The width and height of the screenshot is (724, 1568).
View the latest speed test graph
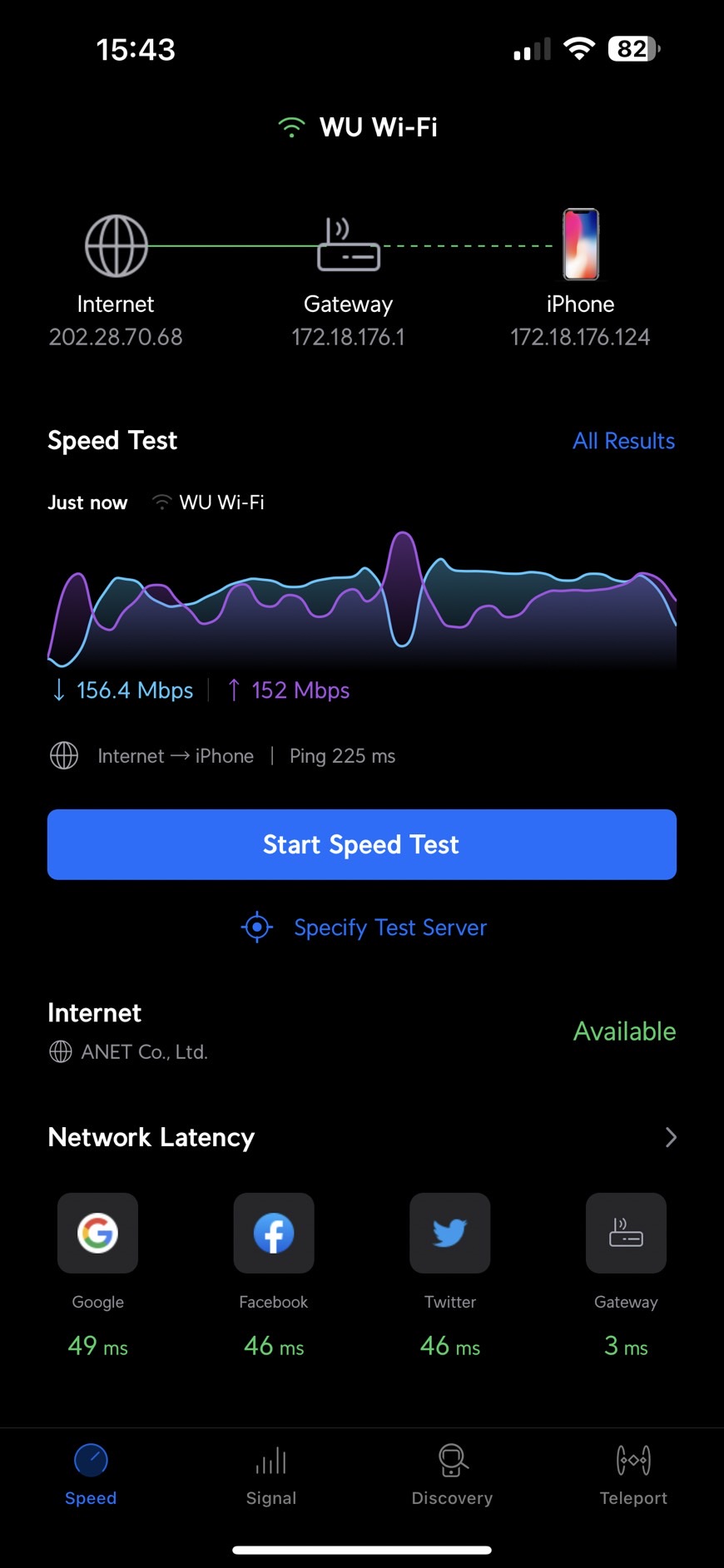[x=361, y=599]
